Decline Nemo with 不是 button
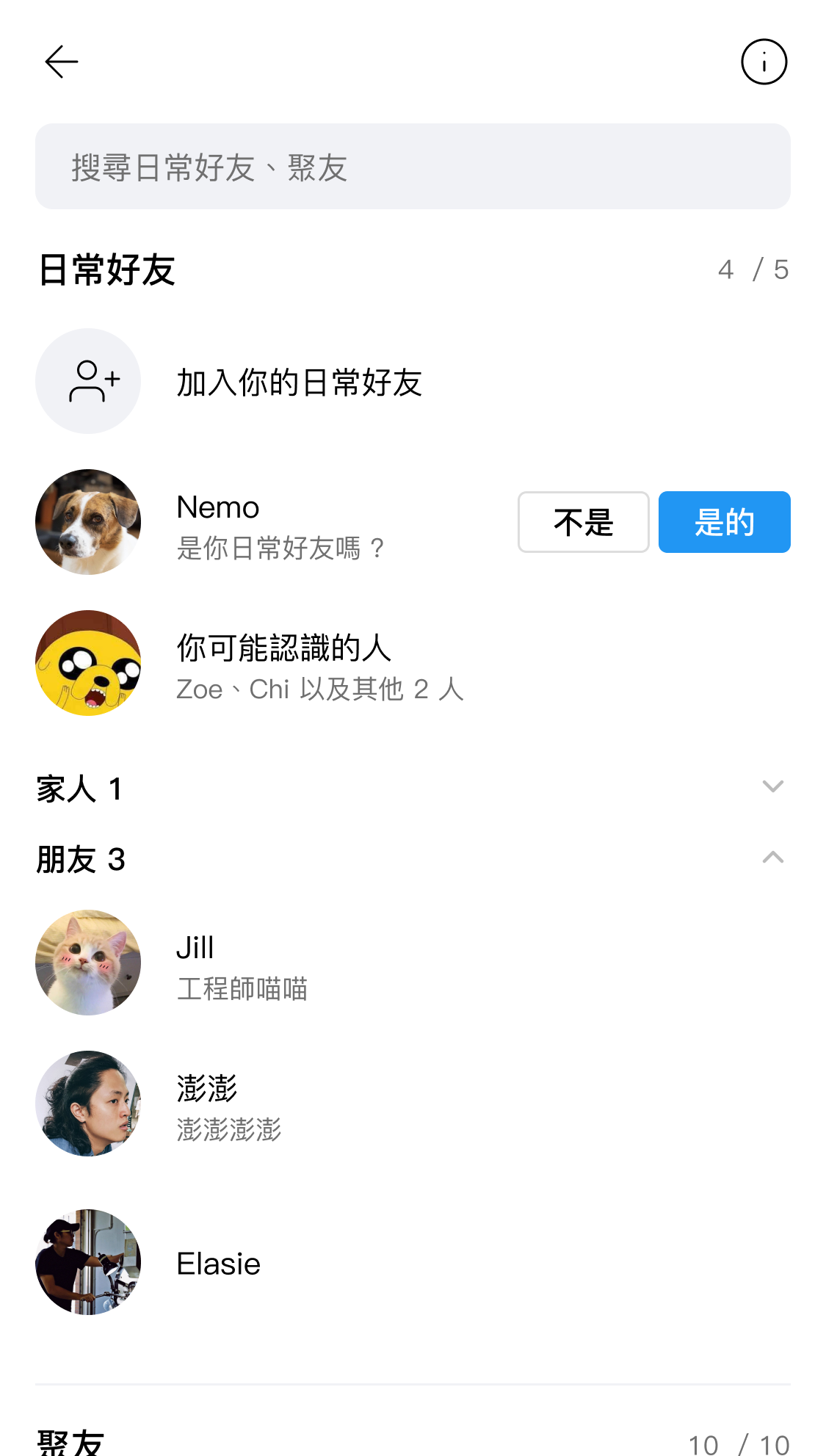The height and width of the screenshot is (1456, 826). 583,522
